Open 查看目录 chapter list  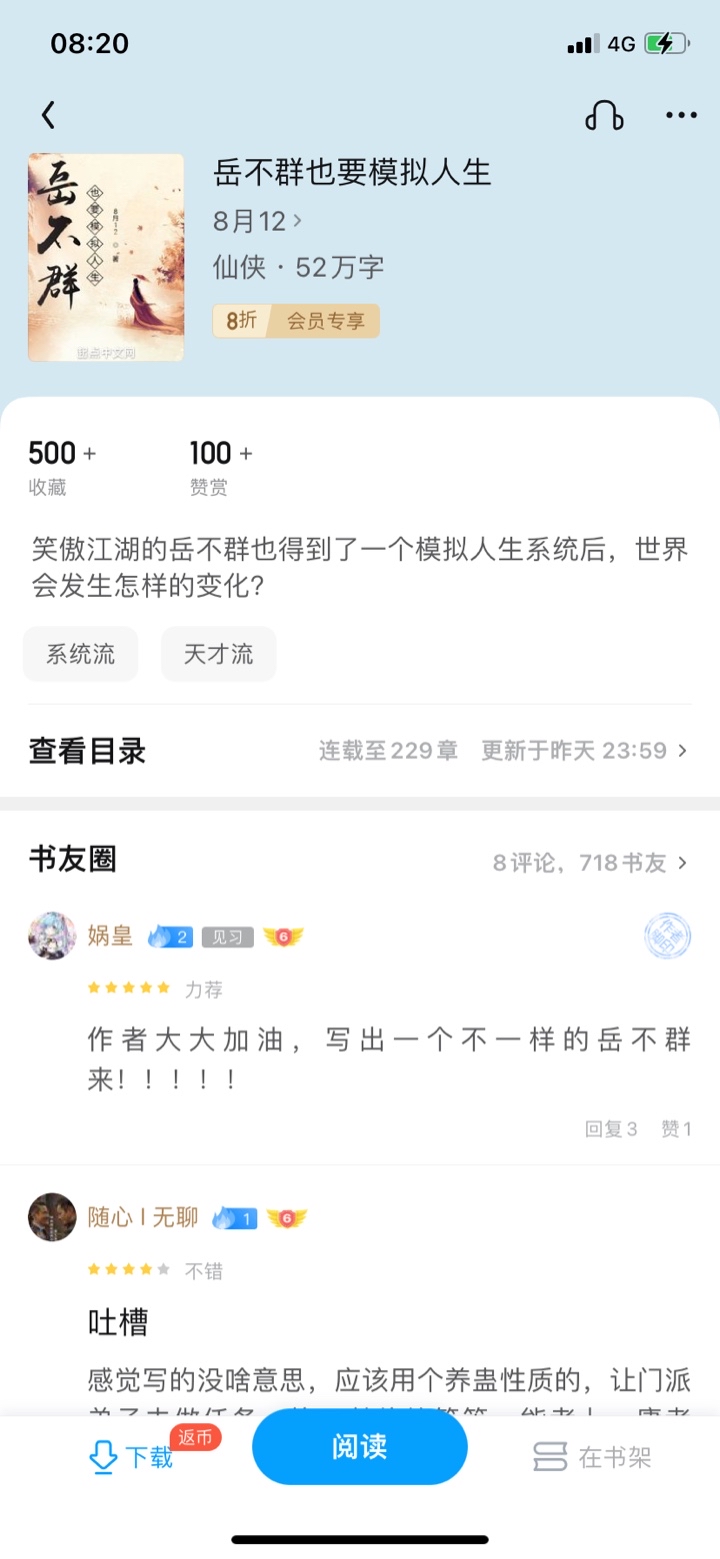coord(359,750)
